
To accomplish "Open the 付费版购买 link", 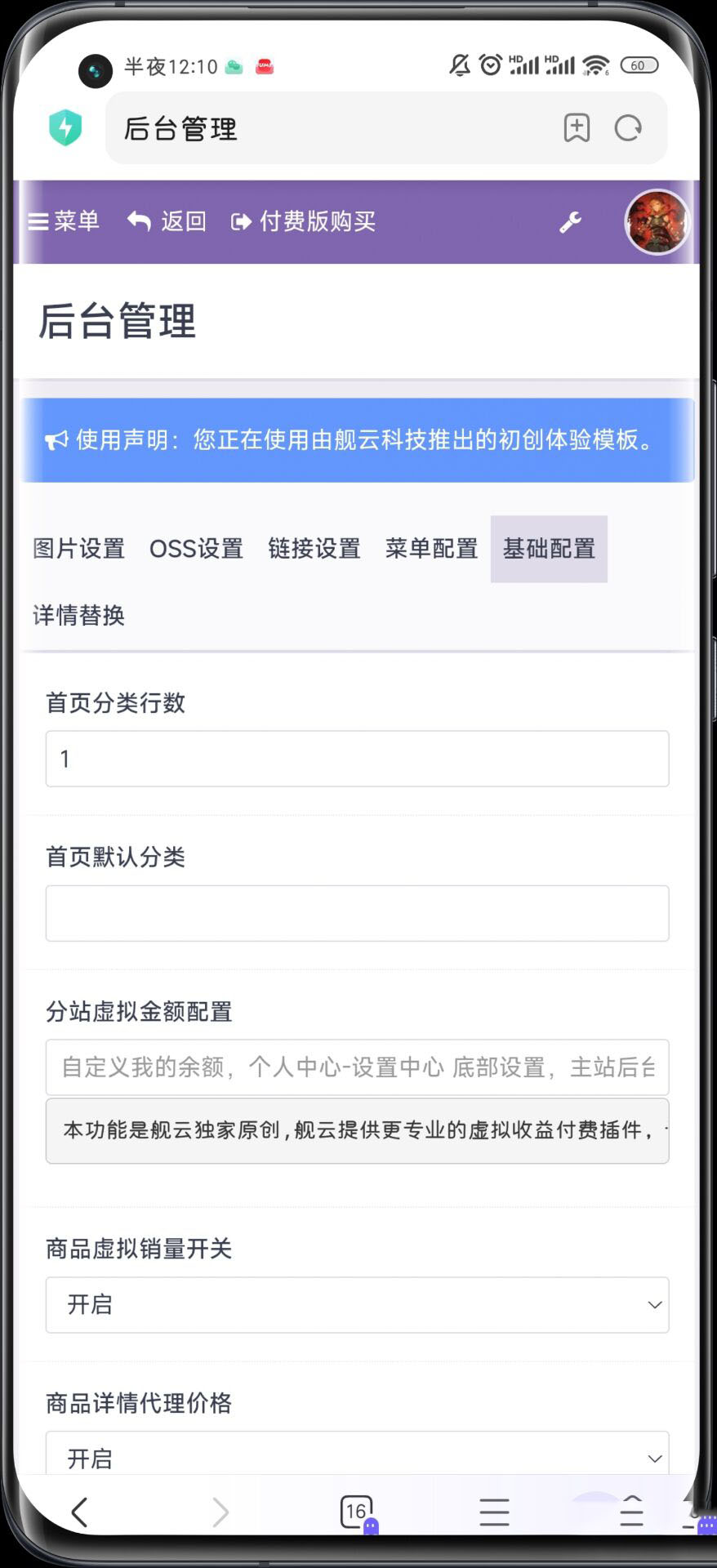I will coord(303,221).
